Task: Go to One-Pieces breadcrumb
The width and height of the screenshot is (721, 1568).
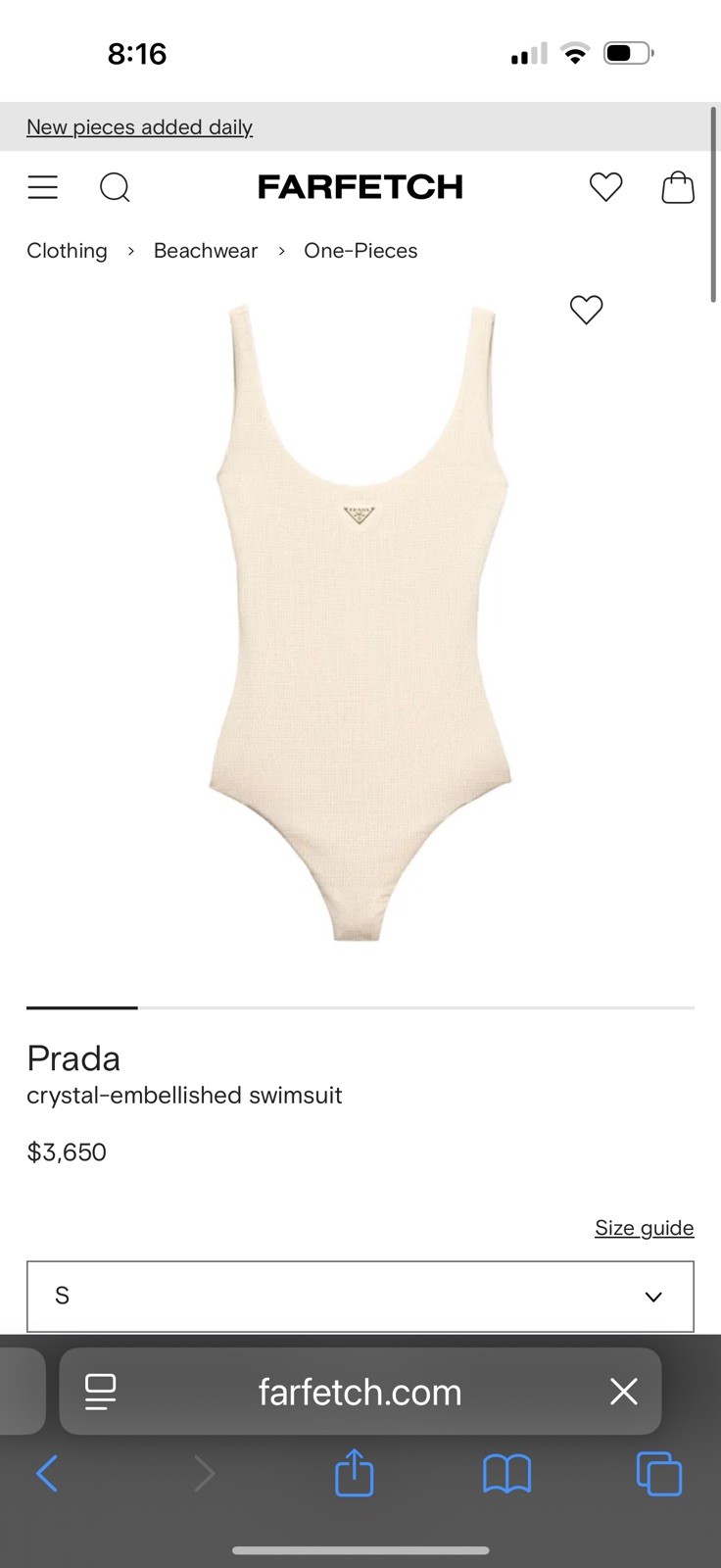Action: (360, 251)
